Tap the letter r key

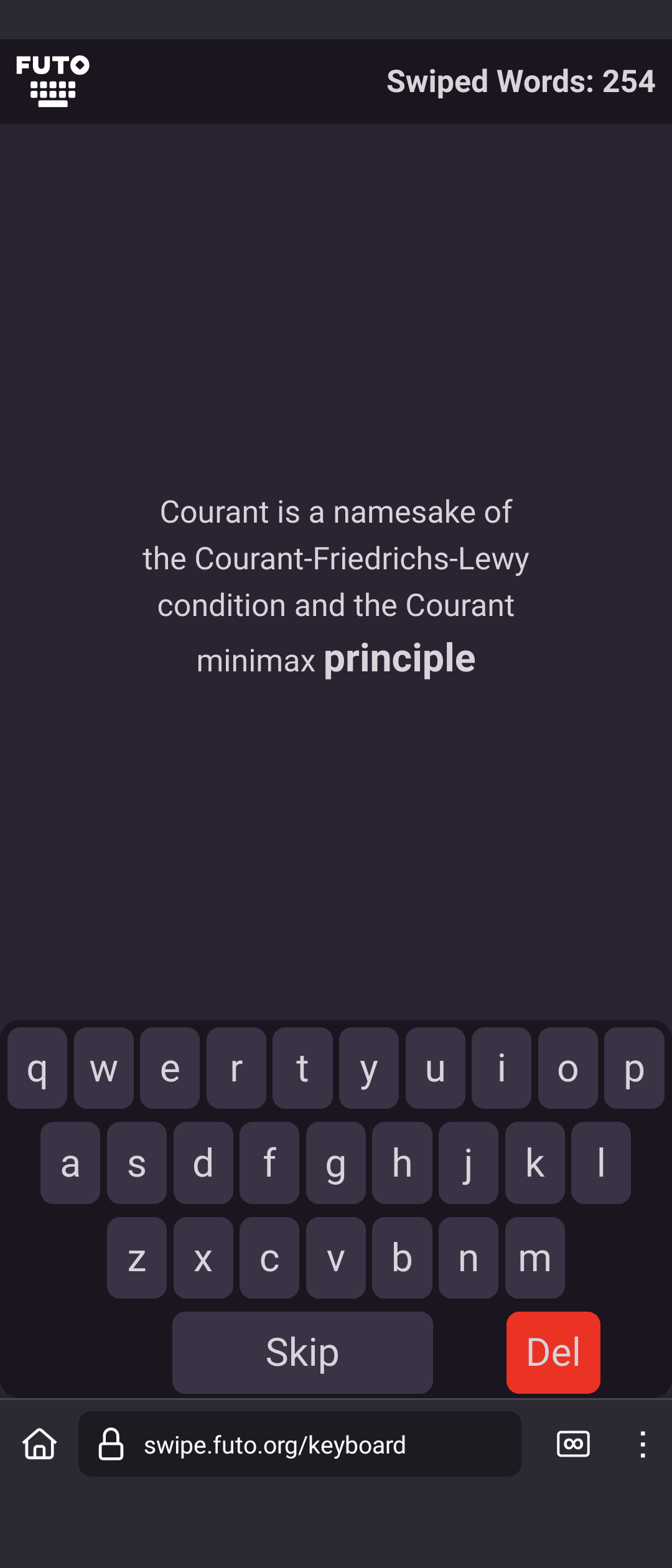click(x=236, y=1068)
